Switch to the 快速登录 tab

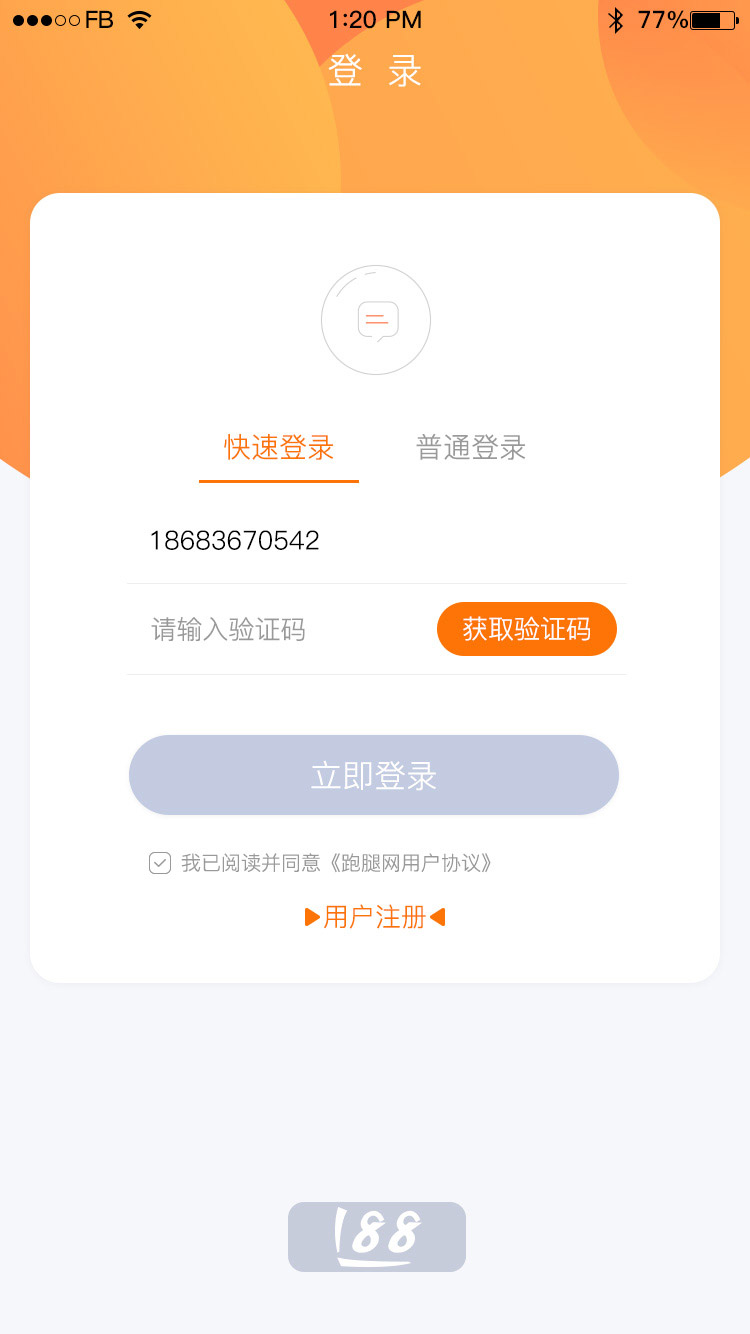point(279,448)
